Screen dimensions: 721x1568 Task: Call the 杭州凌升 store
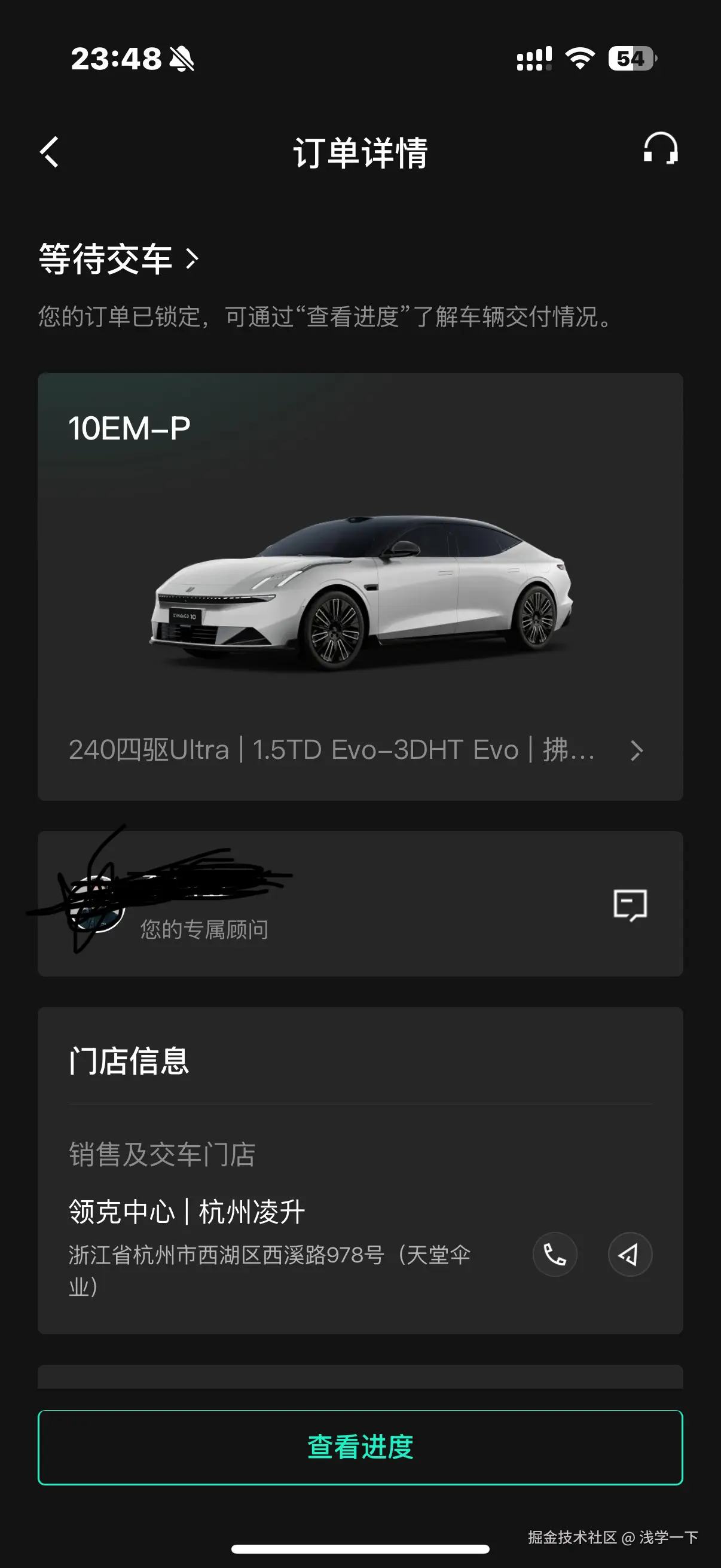point(554,1255)
